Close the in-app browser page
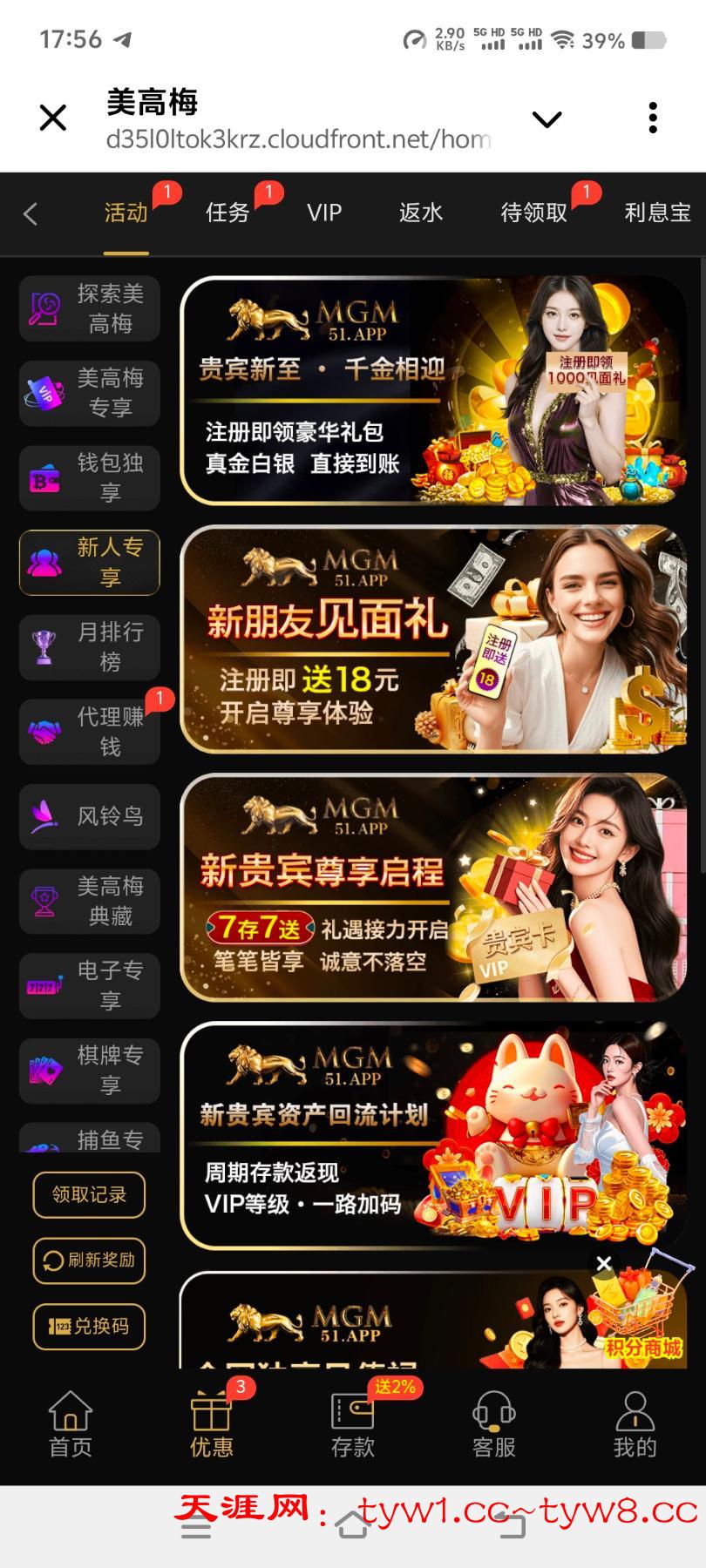The height and width of the screenshot is (1568, 706). pyautogui.click(x=53, y=118)
